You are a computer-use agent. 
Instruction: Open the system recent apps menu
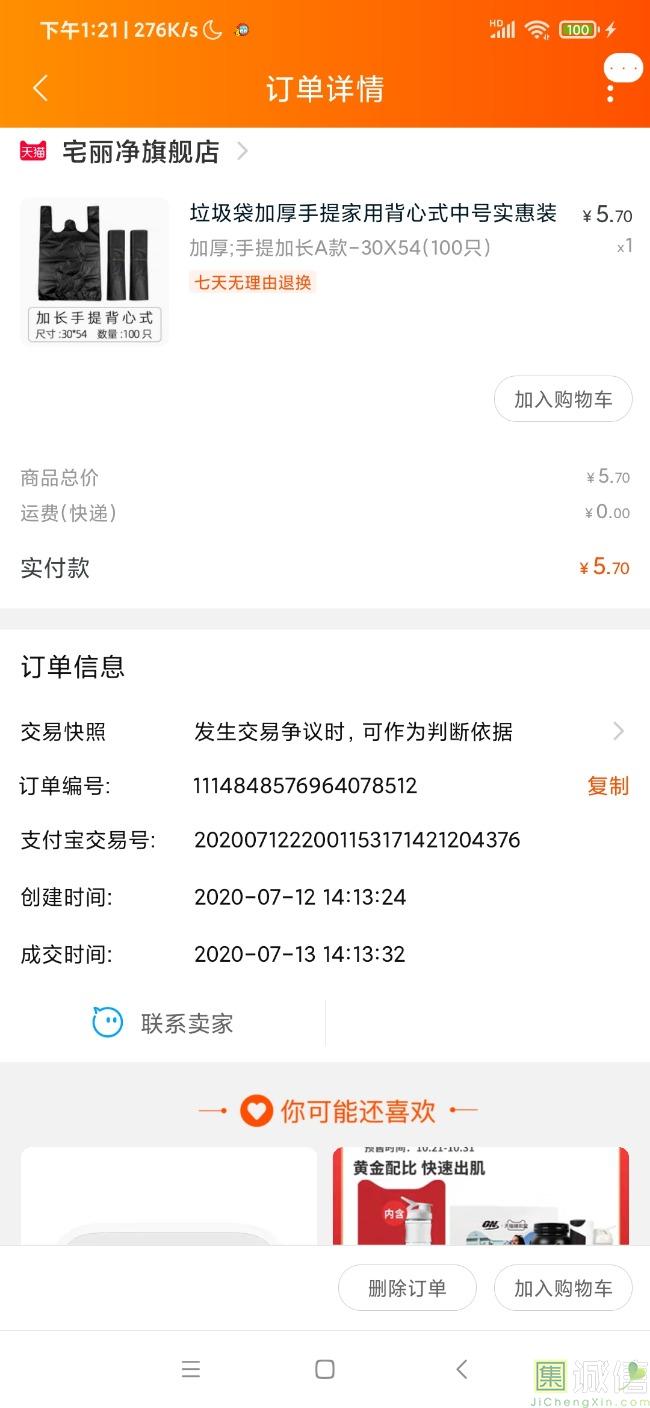tap(191, 1369)
